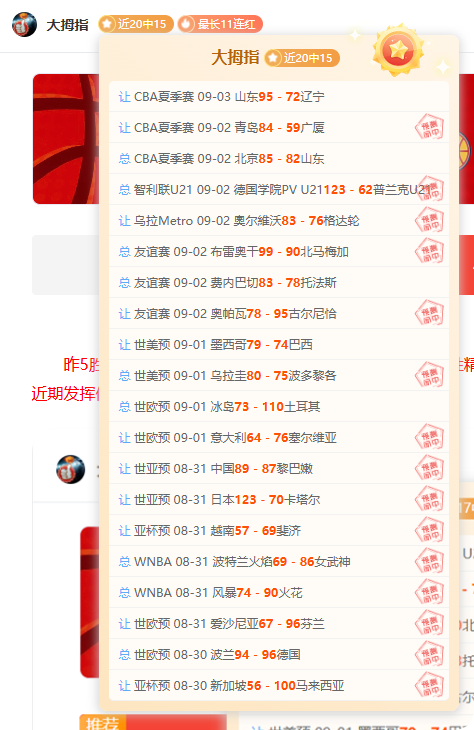Viewport: 474px width, 730px height.
Task: Open the 布雷奥干99 - 90北马梅加 match row
Action: click(279, 251)
